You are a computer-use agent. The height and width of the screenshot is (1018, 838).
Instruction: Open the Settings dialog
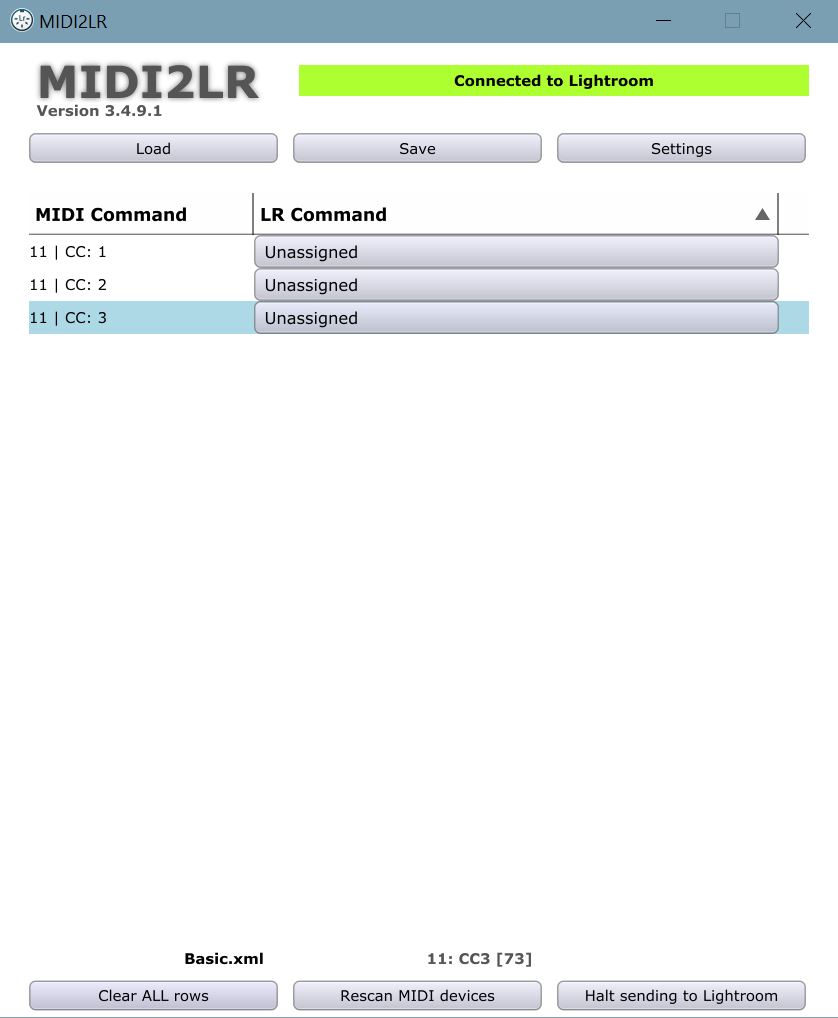click(x=681, y=148)
